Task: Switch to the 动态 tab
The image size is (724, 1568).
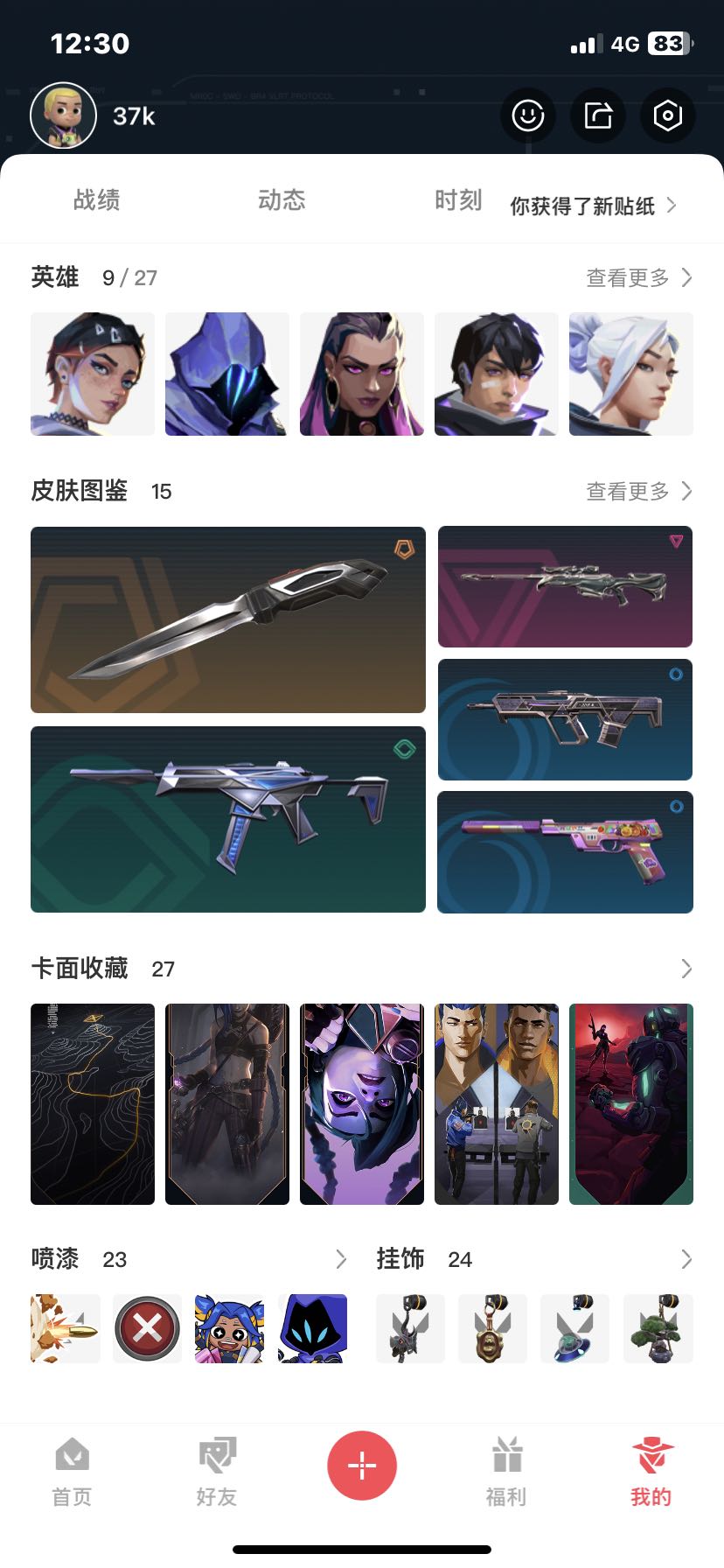Action: [281, 200]
